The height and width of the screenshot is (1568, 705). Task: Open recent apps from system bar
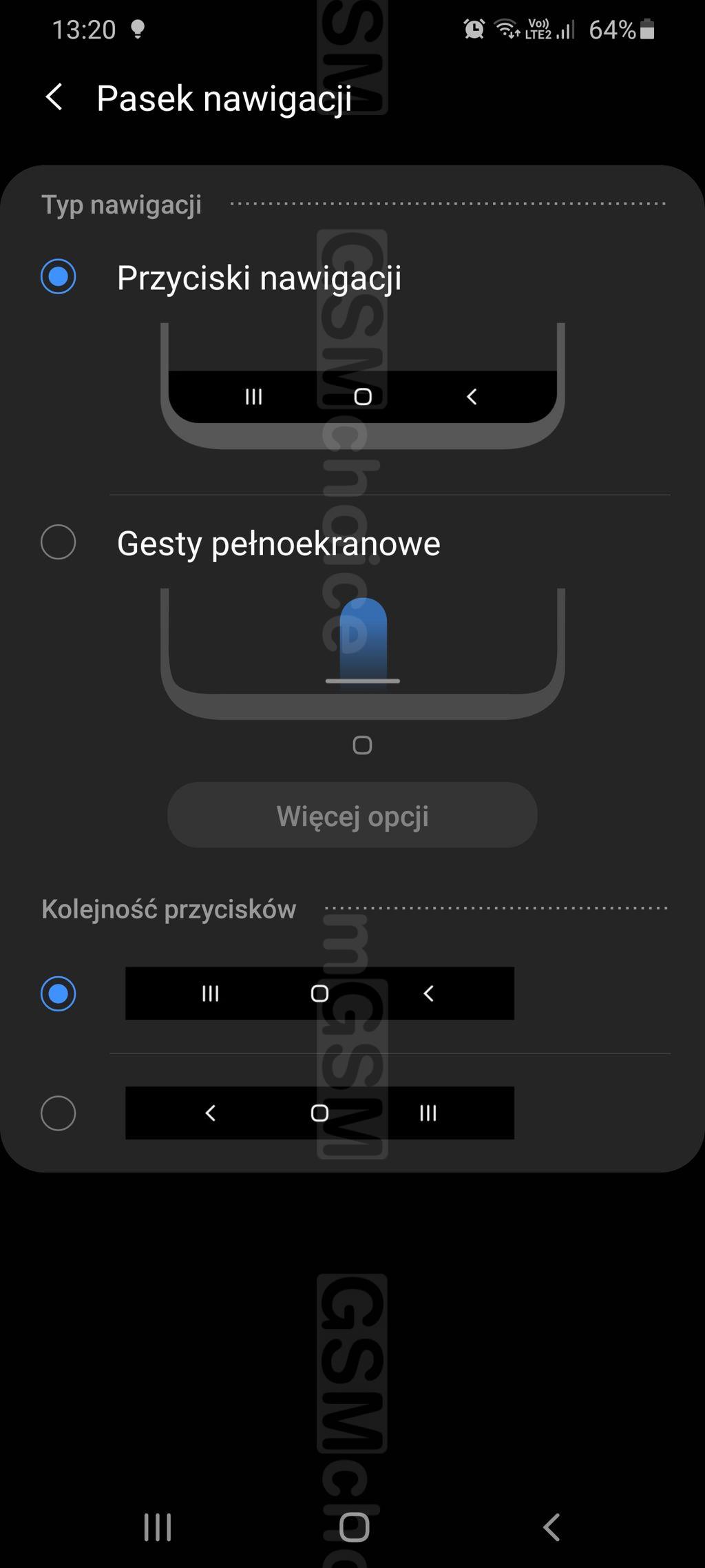pyautogui.click(x=158, y=1527)
